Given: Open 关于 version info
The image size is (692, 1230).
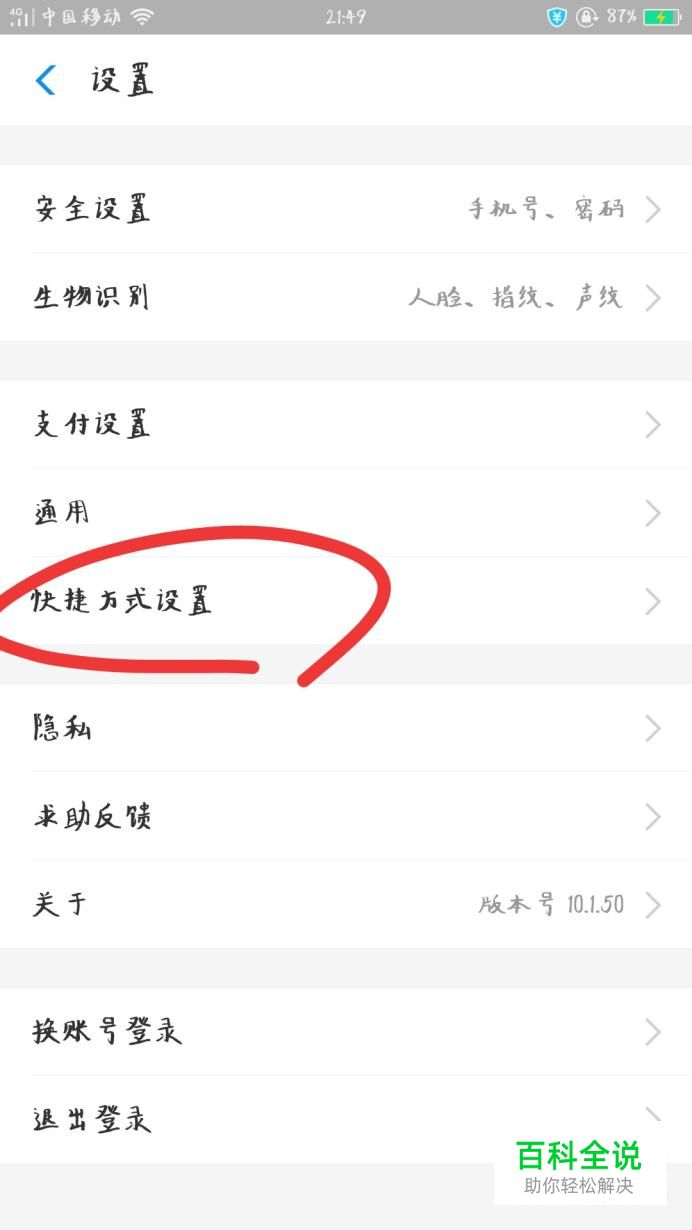Looking at the screenshot, I should pyautogui.click(x=346, y=905).
